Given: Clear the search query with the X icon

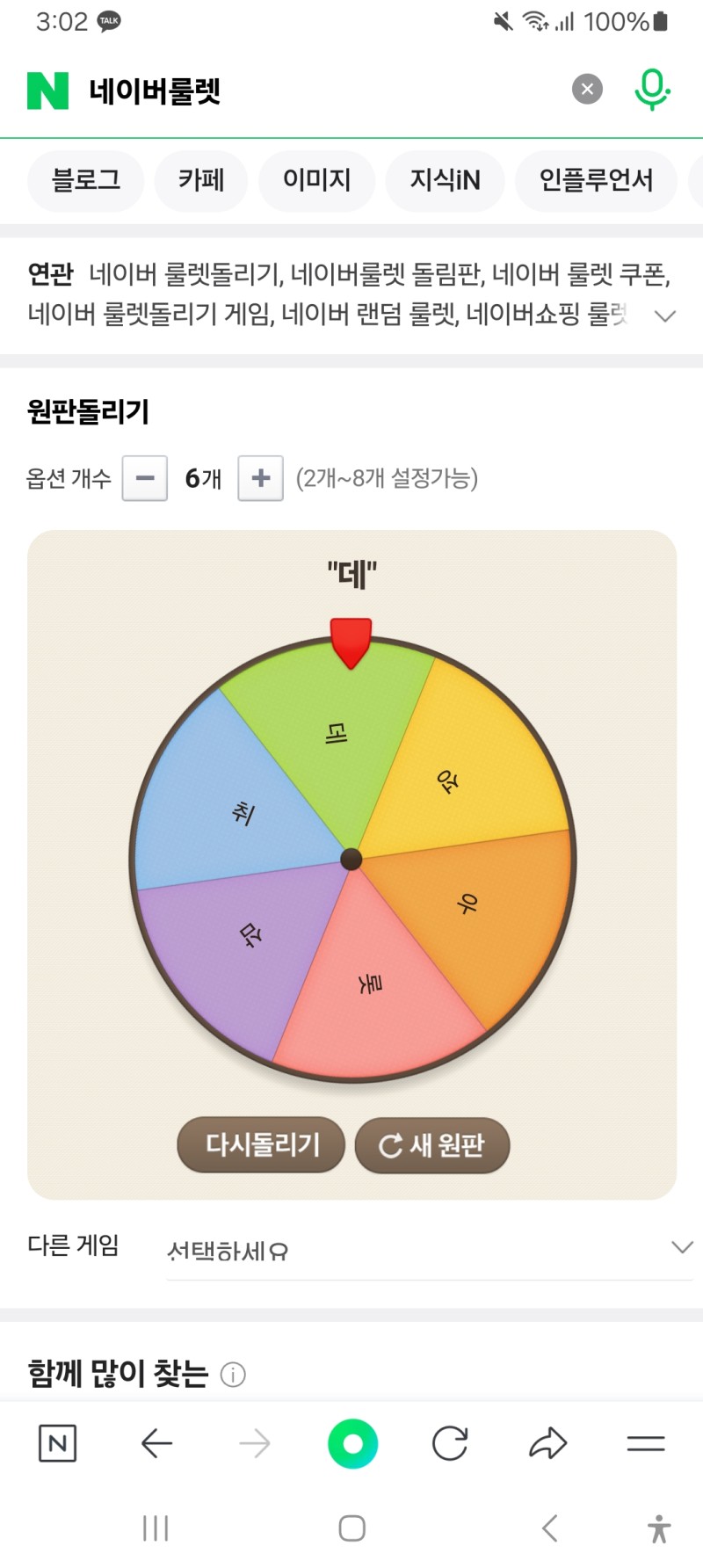Looking at the screenshot, I should coord(586,88).
